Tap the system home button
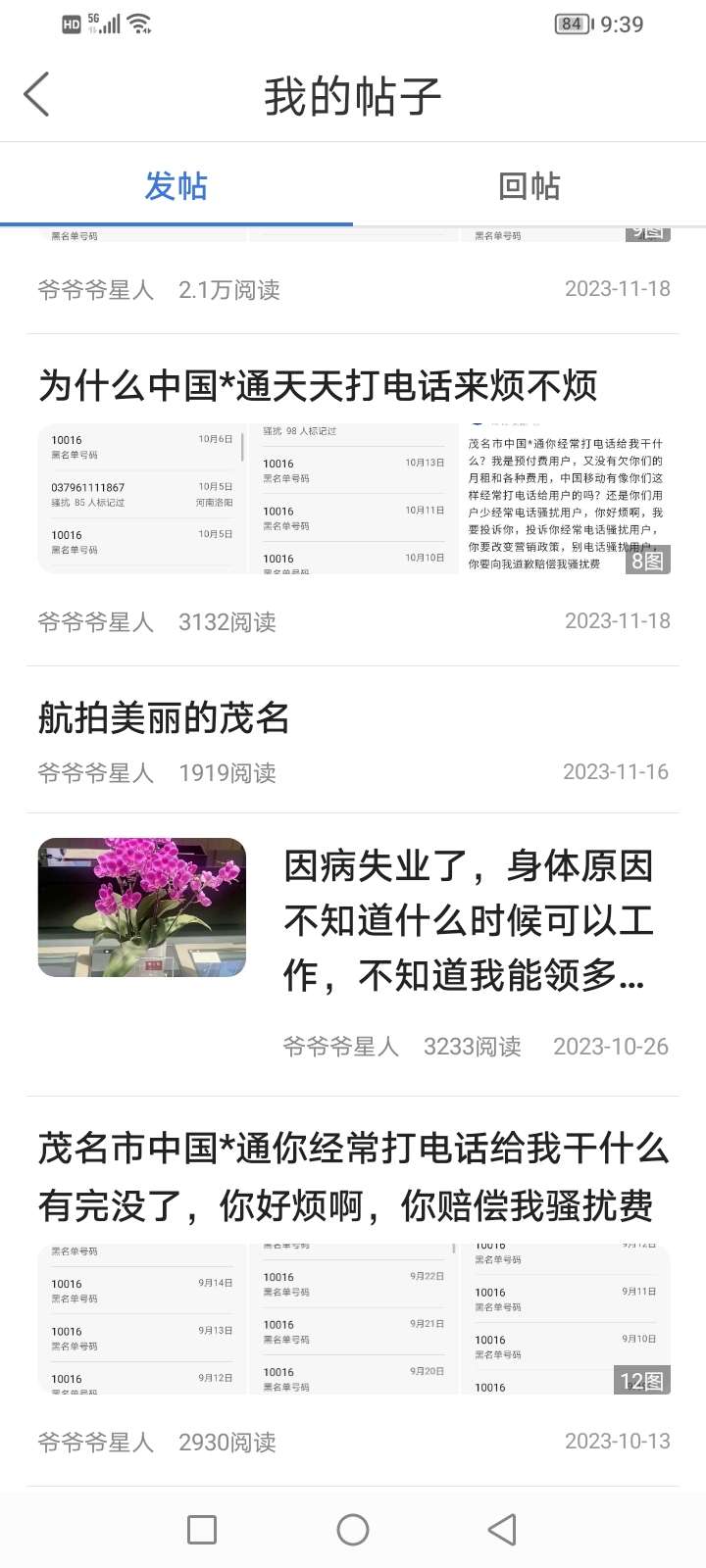This screenshot has height=1568, width=706. point(353,1530)
